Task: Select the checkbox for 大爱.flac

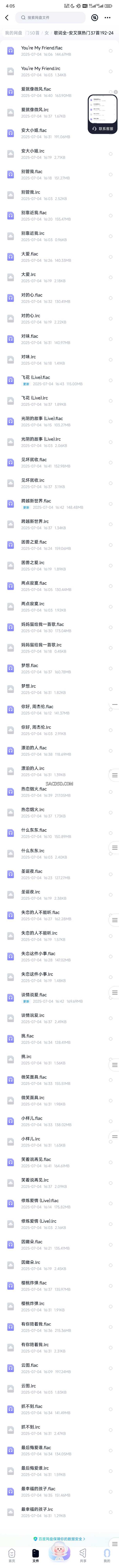Action: pos(110,257)
